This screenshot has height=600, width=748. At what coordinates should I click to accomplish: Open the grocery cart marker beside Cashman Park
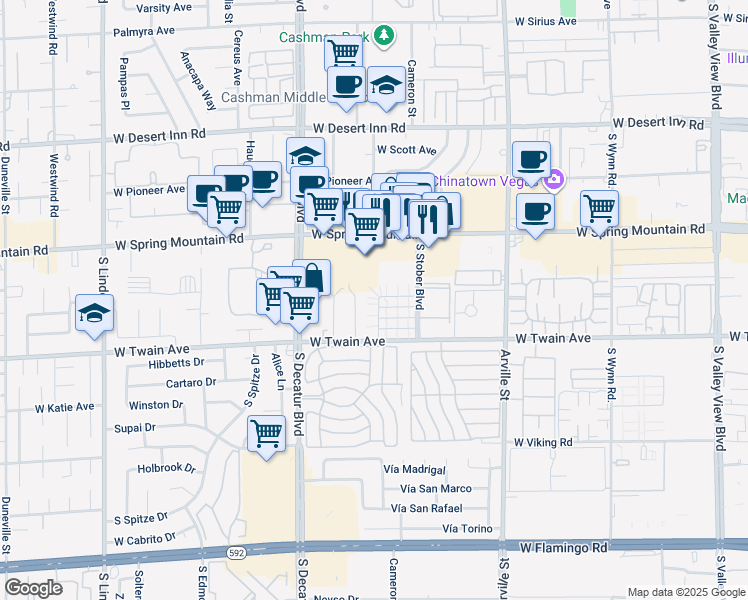pyautogui.click(x=344, y=50)
